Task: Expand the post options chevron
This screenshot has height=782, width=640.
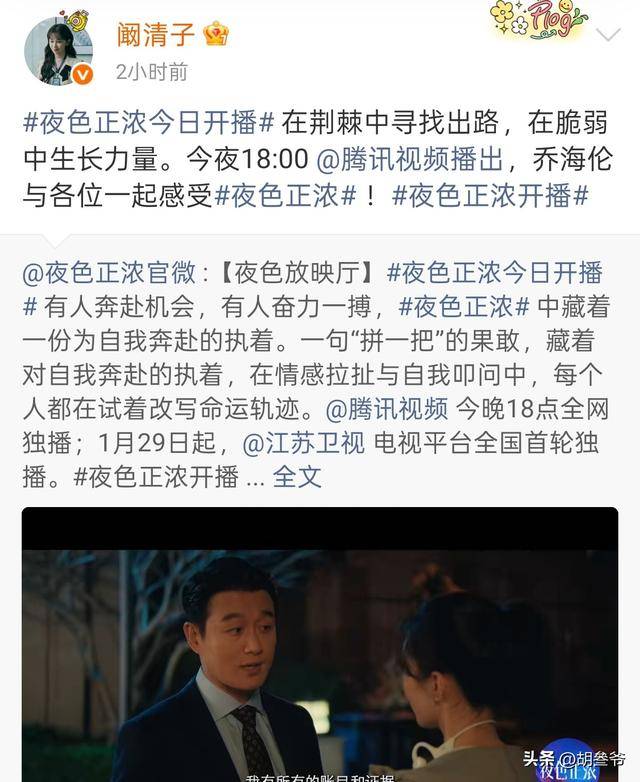Action: pyautogui.click(x=607, y=37)
